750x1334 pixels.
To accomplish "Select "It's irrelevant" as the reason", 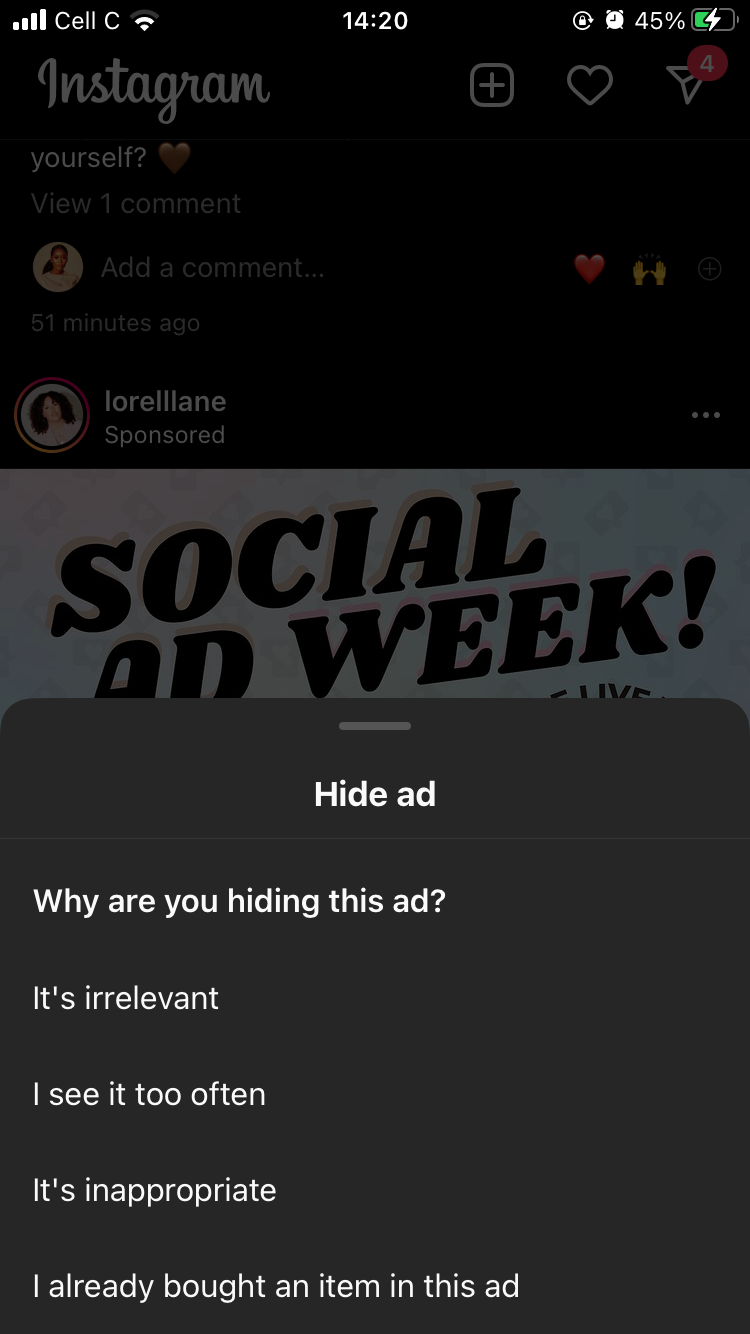I will pos(126,998).
